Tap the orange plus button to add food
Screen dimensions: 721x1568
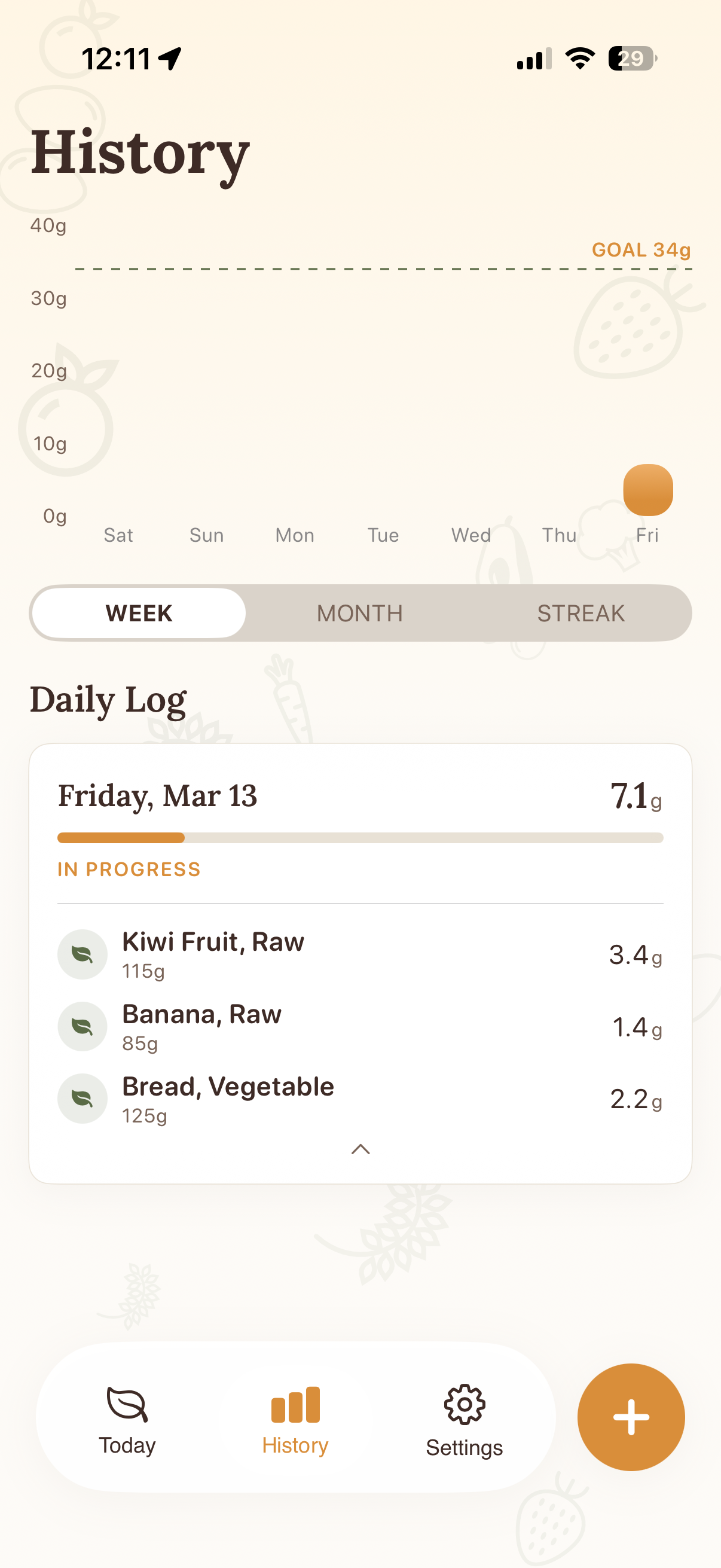(x=631, y=1417)
